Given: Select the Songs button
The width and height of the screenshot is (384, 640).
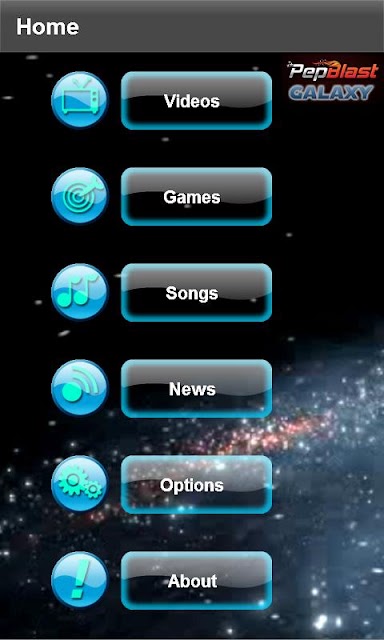Looking at the screenshot, I should [x=196, y=293].
